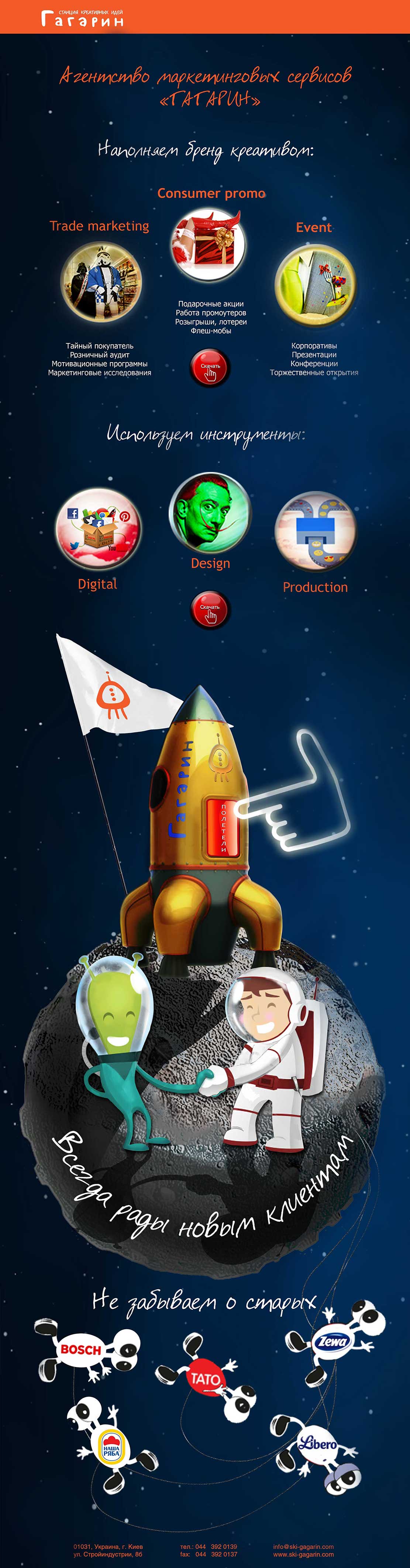Viewport: 410px width, 1568px height.
Task: Tap the Гагарин logo in header
Action: tap(83, 18)
